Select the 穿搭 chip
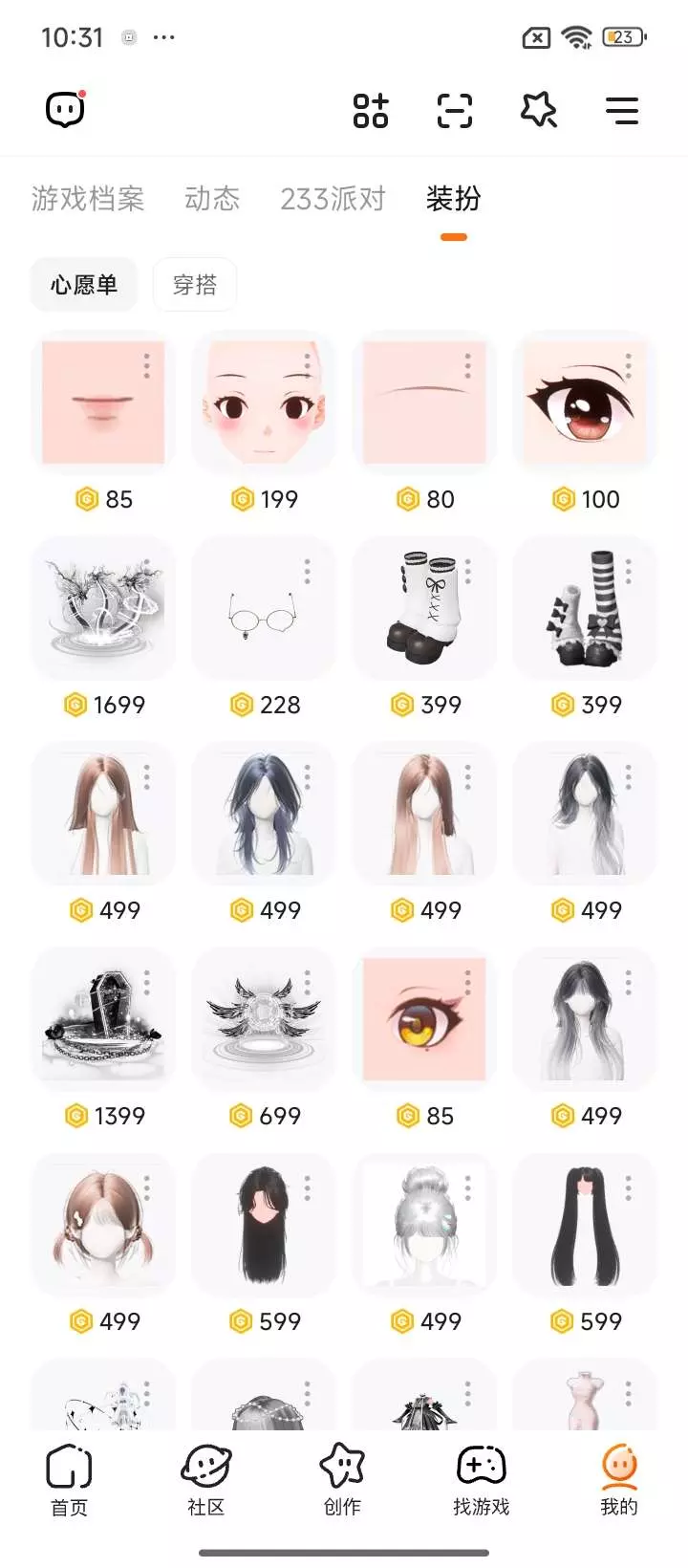The width and height of the screenshot is (688, 1568). pyautogui.click(x=195, y=284)
